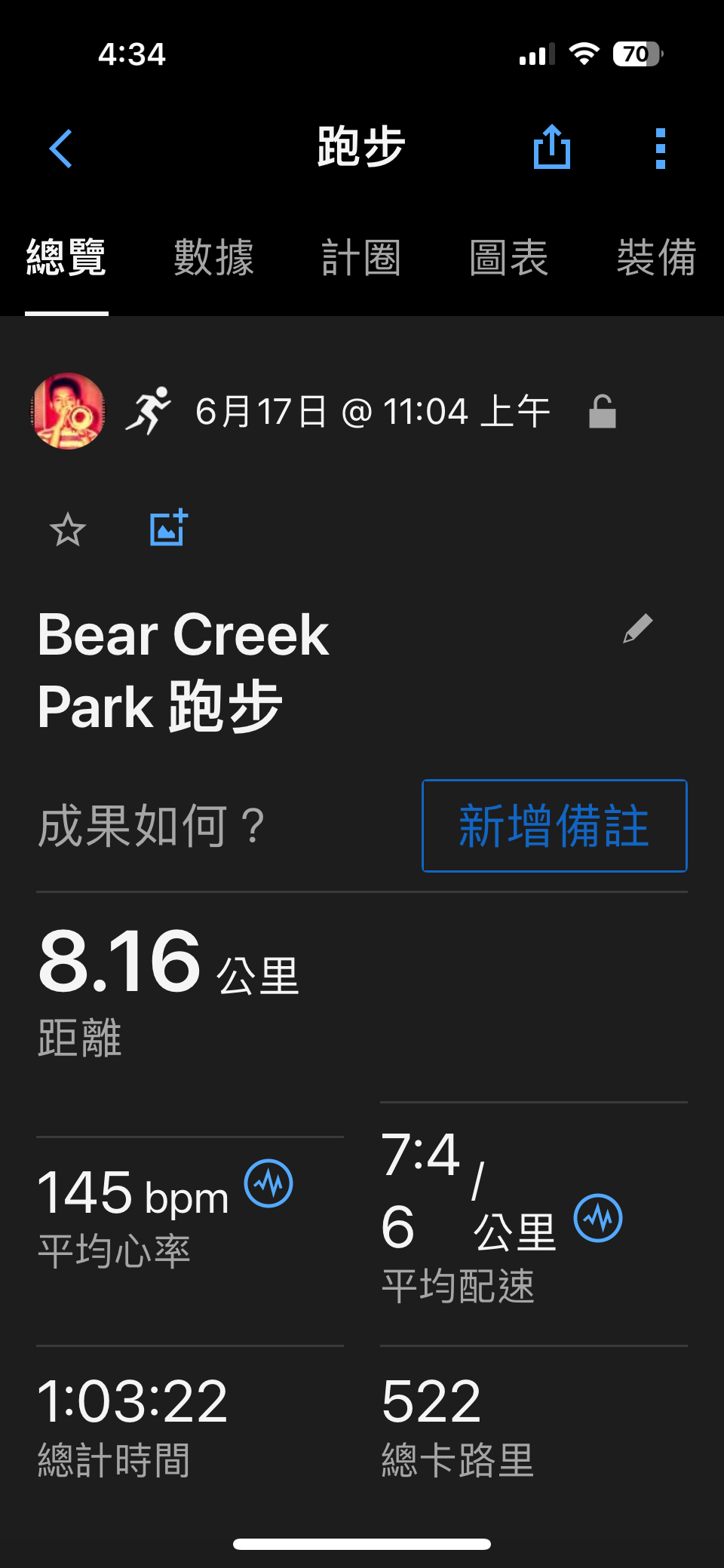Edit the Bear Creek Park activity name
The width and height of the screenshot is (724, 1568).
click(x=637, y=628)
